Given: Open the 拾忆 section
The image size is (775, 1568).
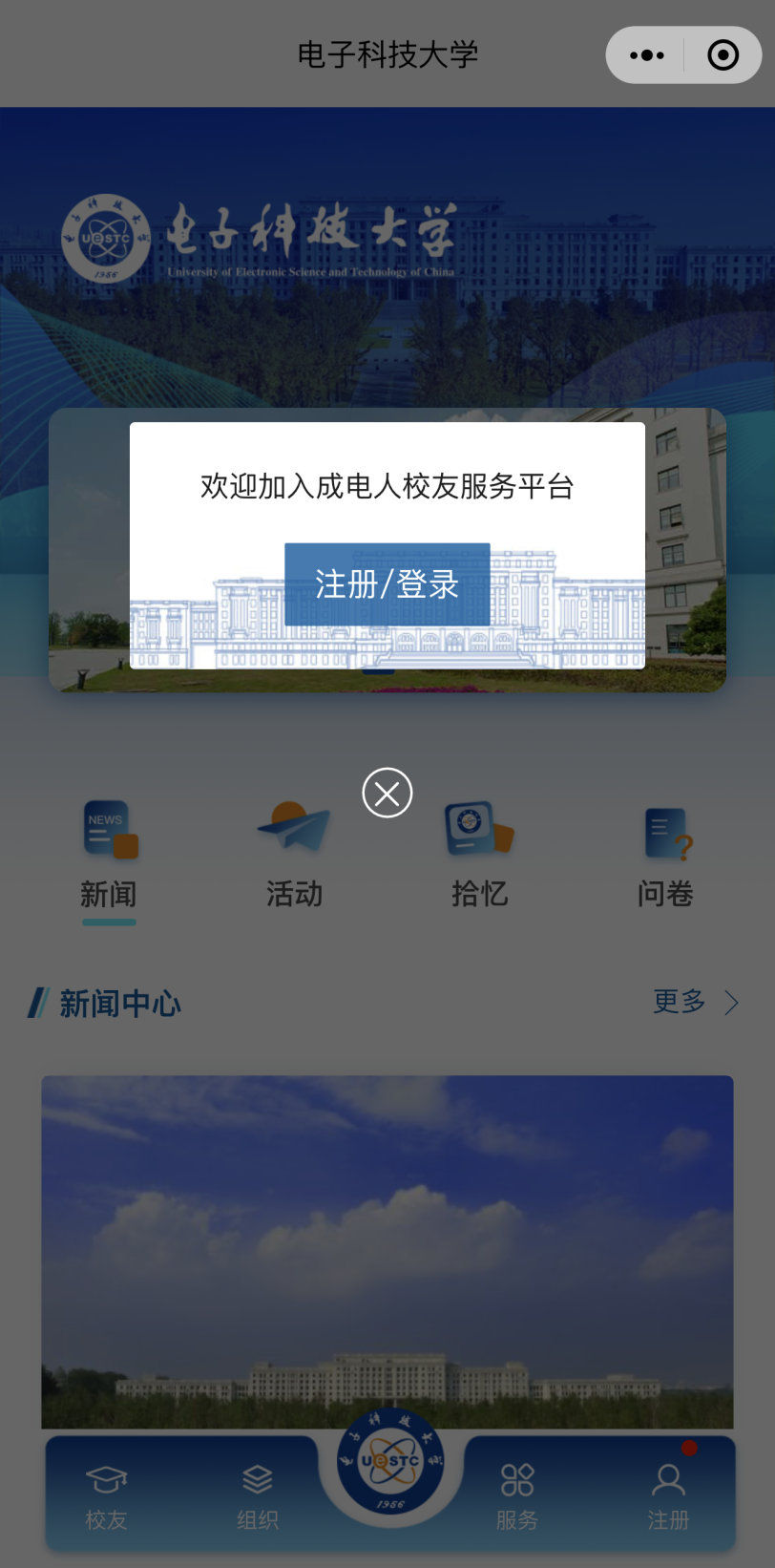Looking at the screenshot, I should click(479, 855).
